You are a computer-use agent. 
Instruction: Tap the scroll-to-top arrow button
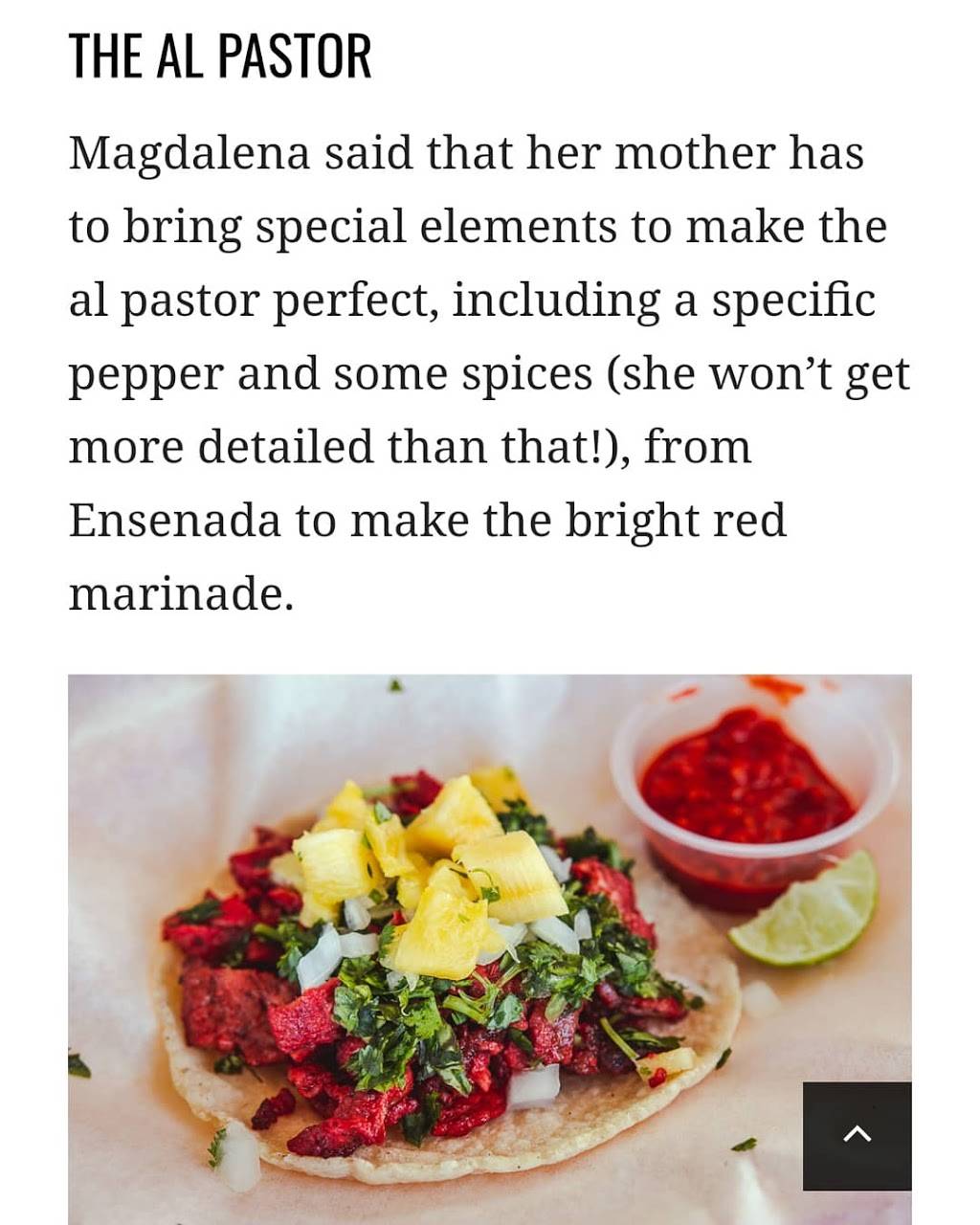click(x=857, y=1136)
